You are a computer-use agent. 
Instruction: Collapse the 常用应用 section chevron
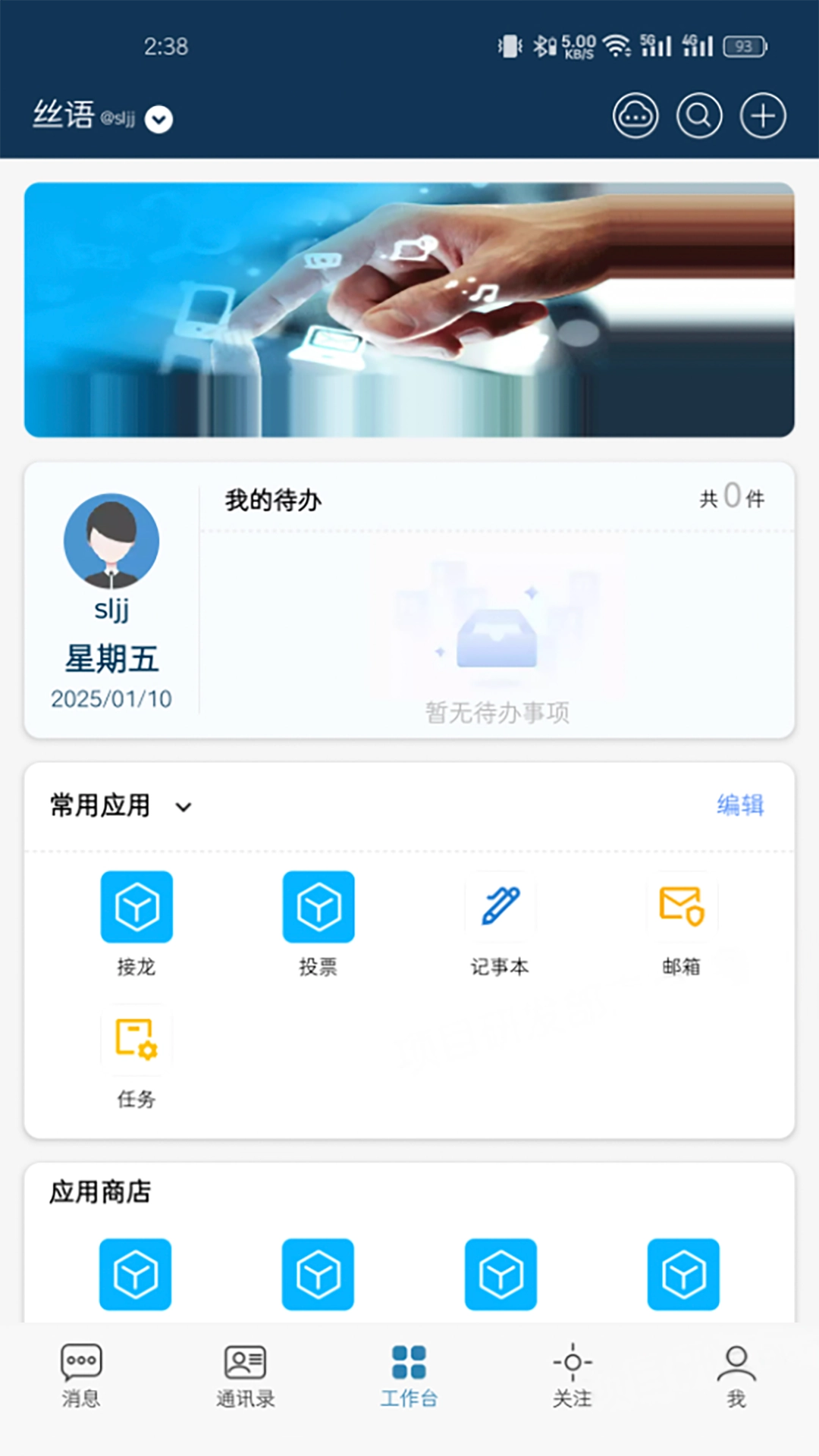pyautogui.click(x=184, y=808)
